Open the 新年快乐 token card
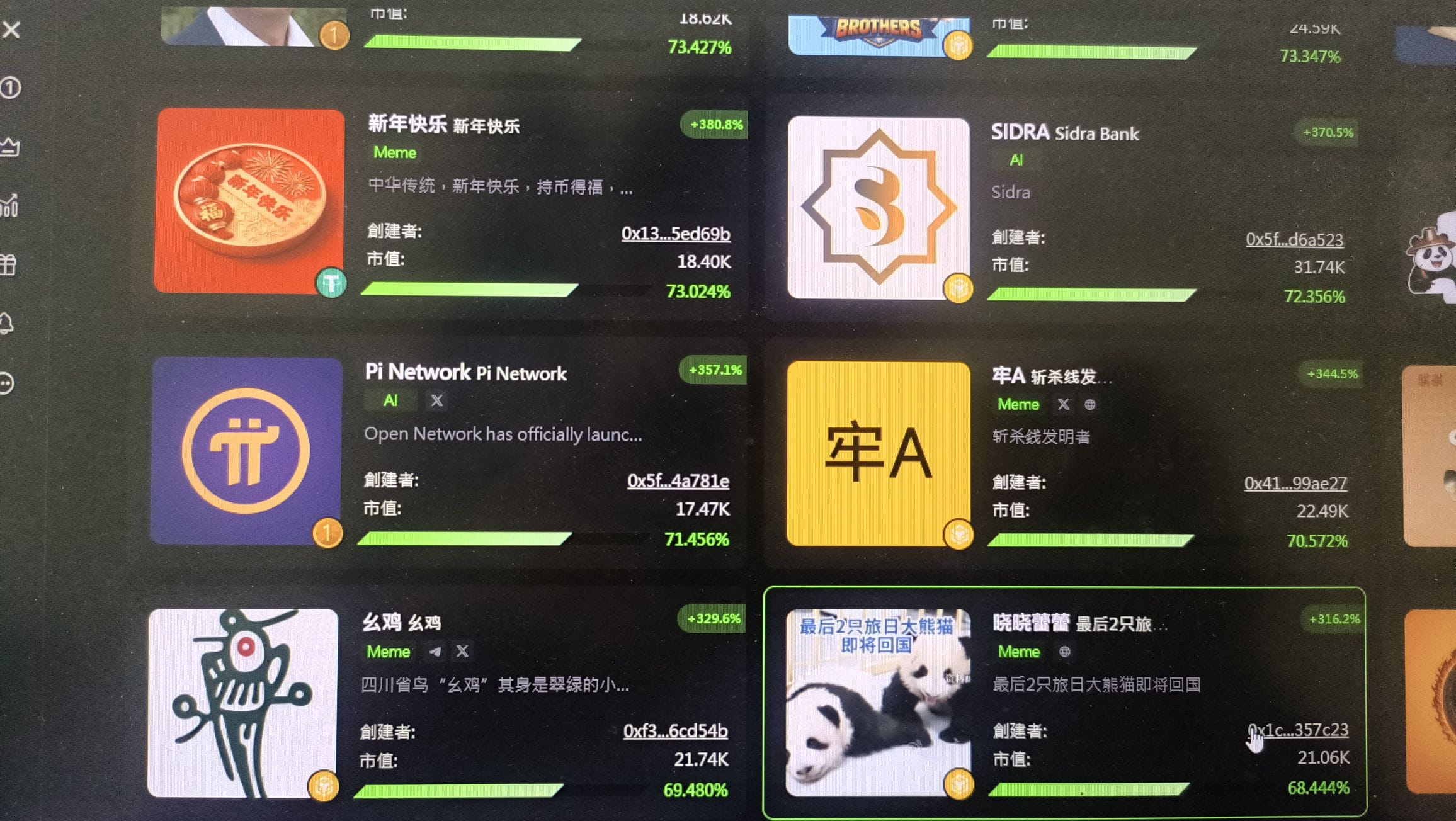The height and width of the screenshot is (821, 1456). point(250,201)
